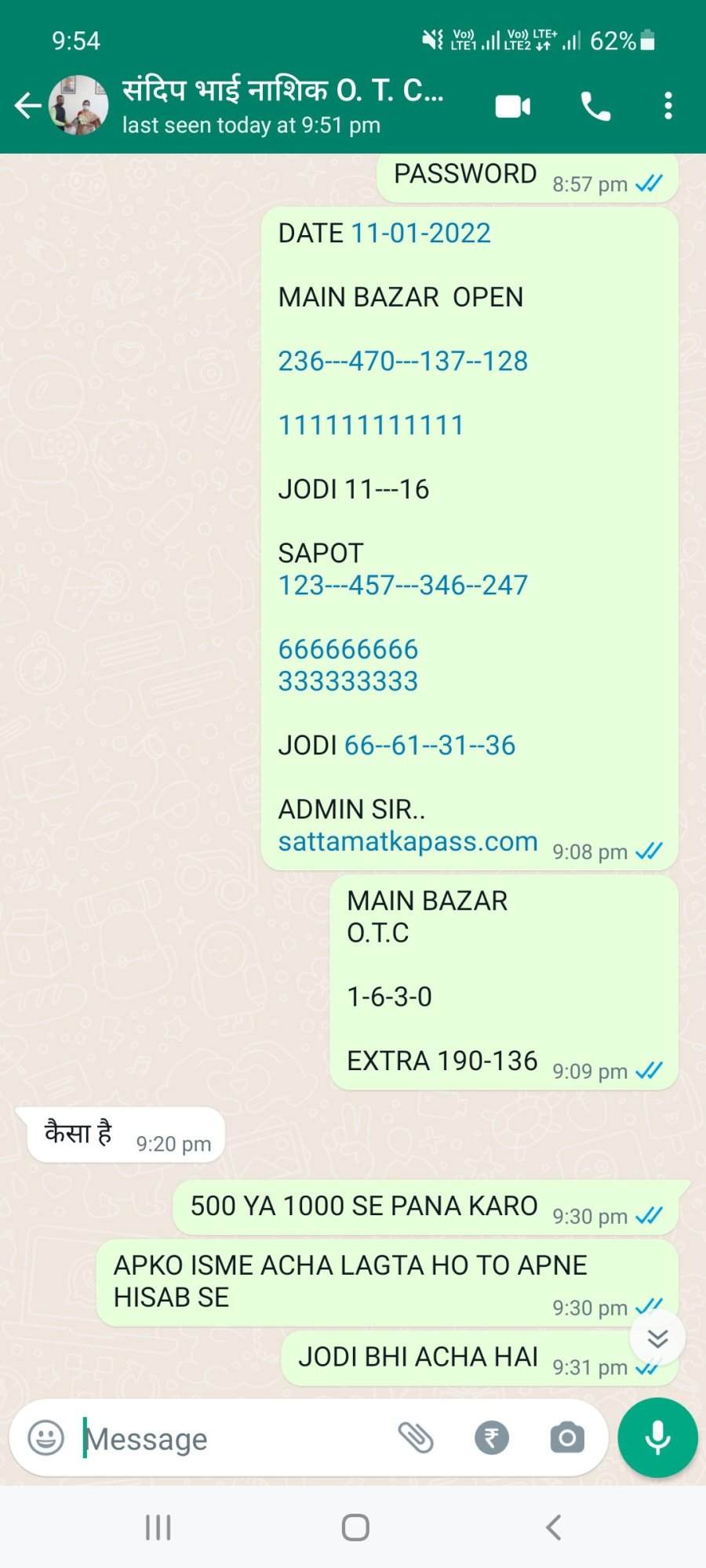Open contact info from the chat title
The width and height of the screenshot is (706, 1568).
282,105
